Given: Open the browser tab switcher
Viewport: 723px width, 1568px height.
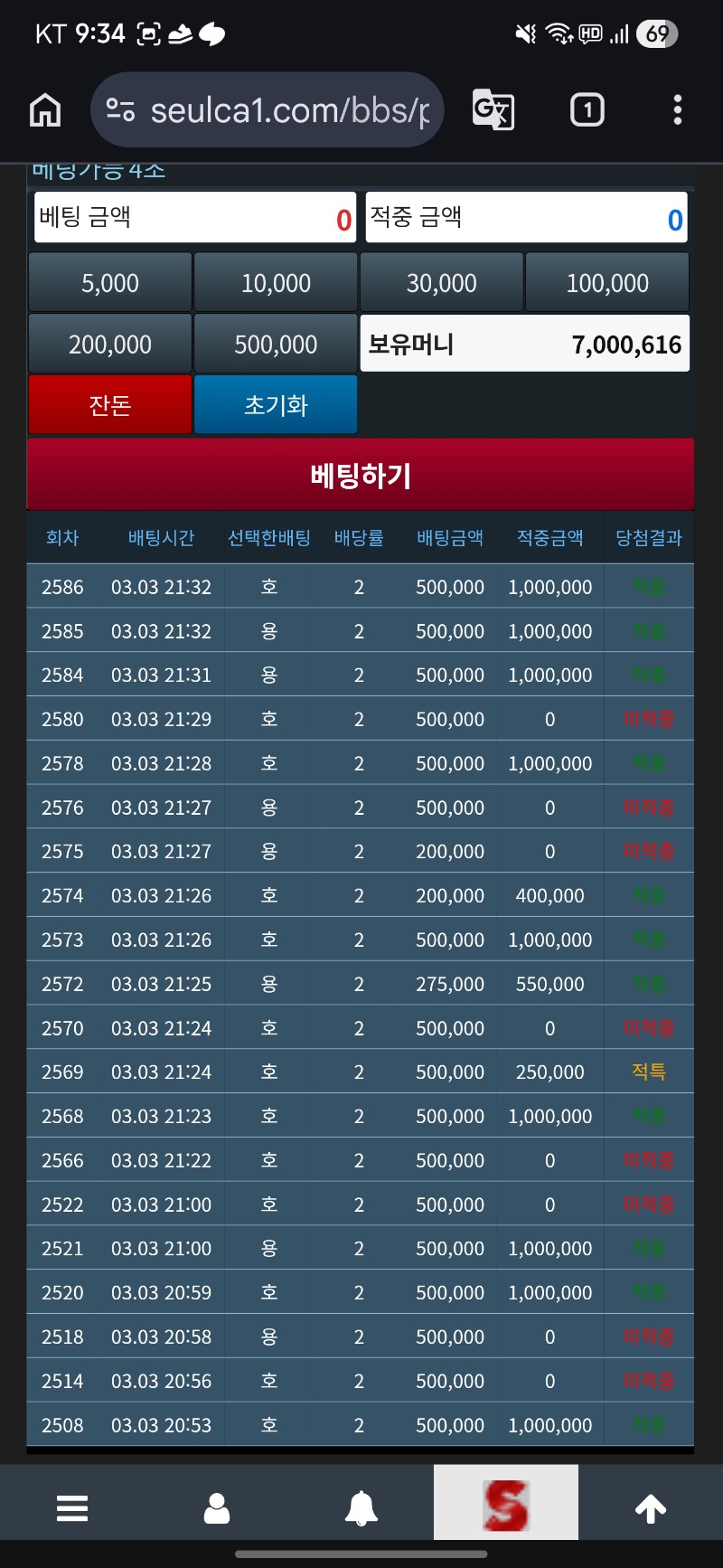Looking at the screenshot, I should 587,110.
